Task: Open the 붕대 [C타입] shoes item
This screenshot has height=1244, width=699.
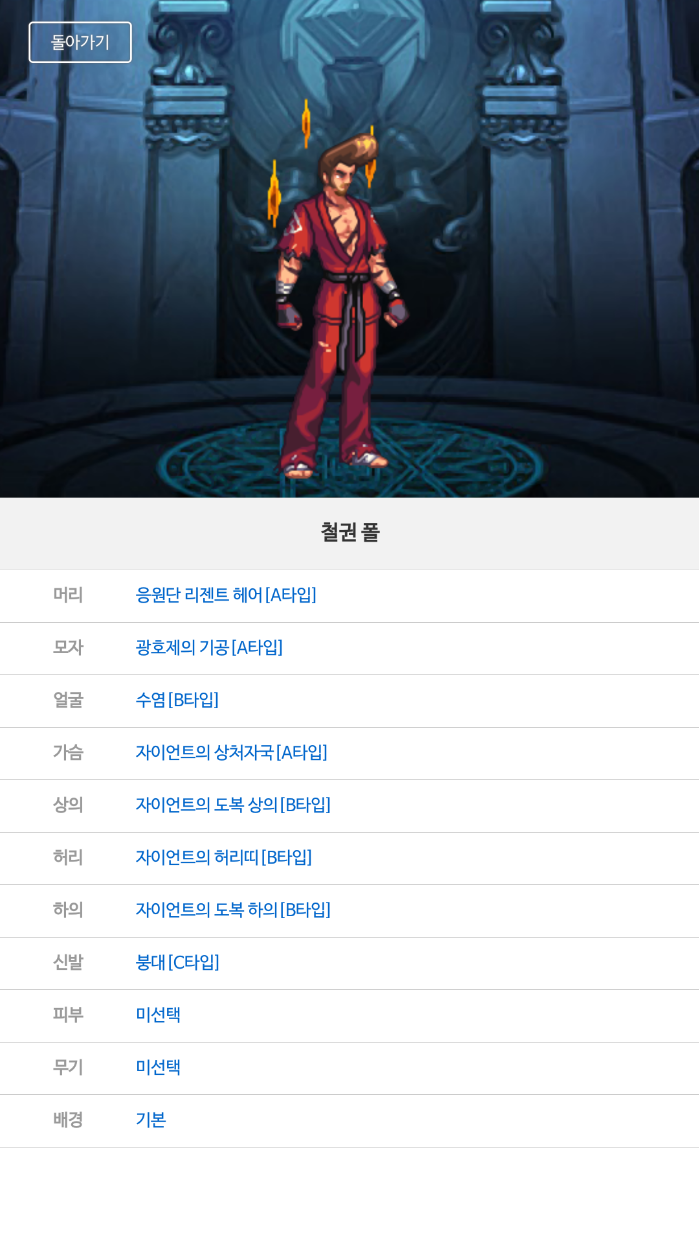Action: coord(177,962)
